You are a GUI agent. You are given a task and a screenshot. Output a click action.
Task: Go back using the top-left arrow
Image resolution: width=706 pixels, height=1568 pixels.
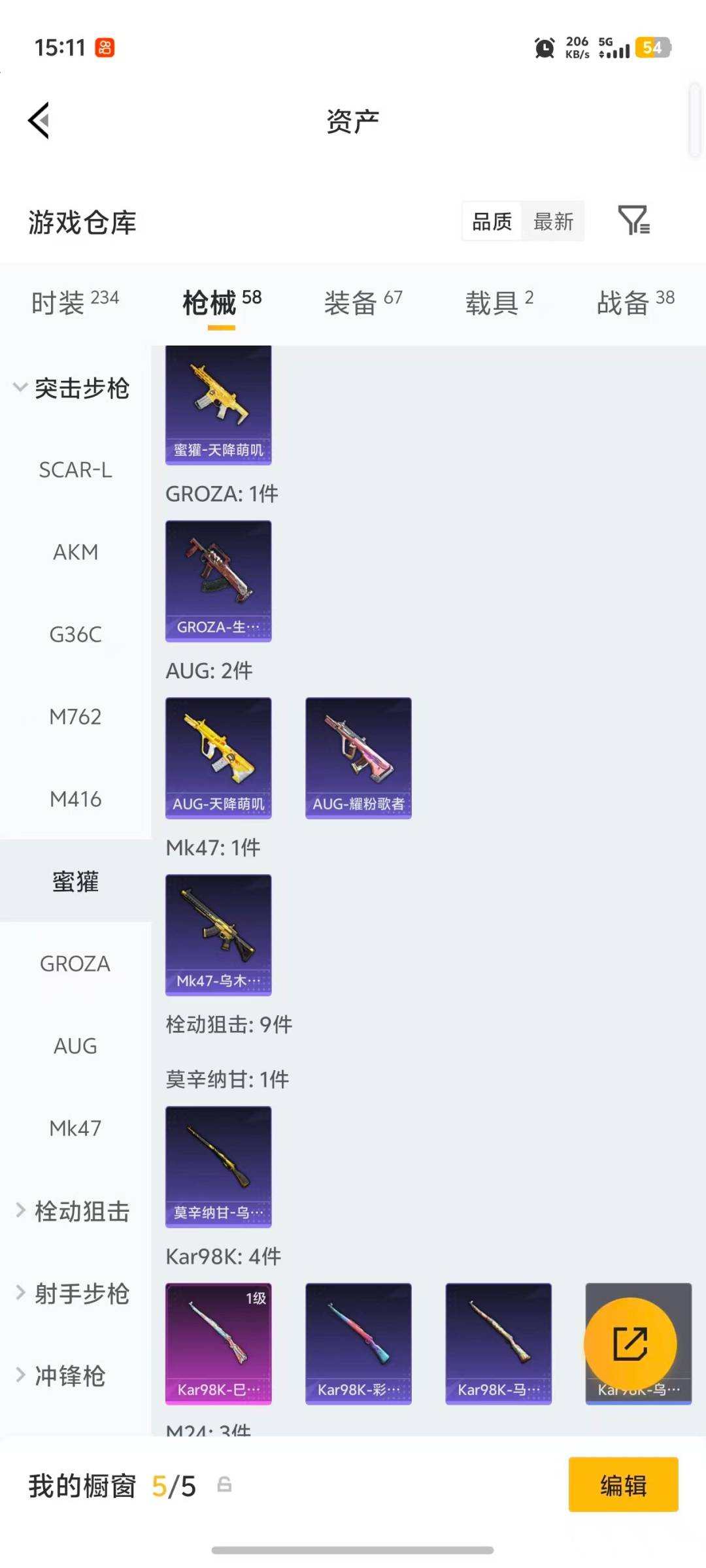[x=39, y=121]
